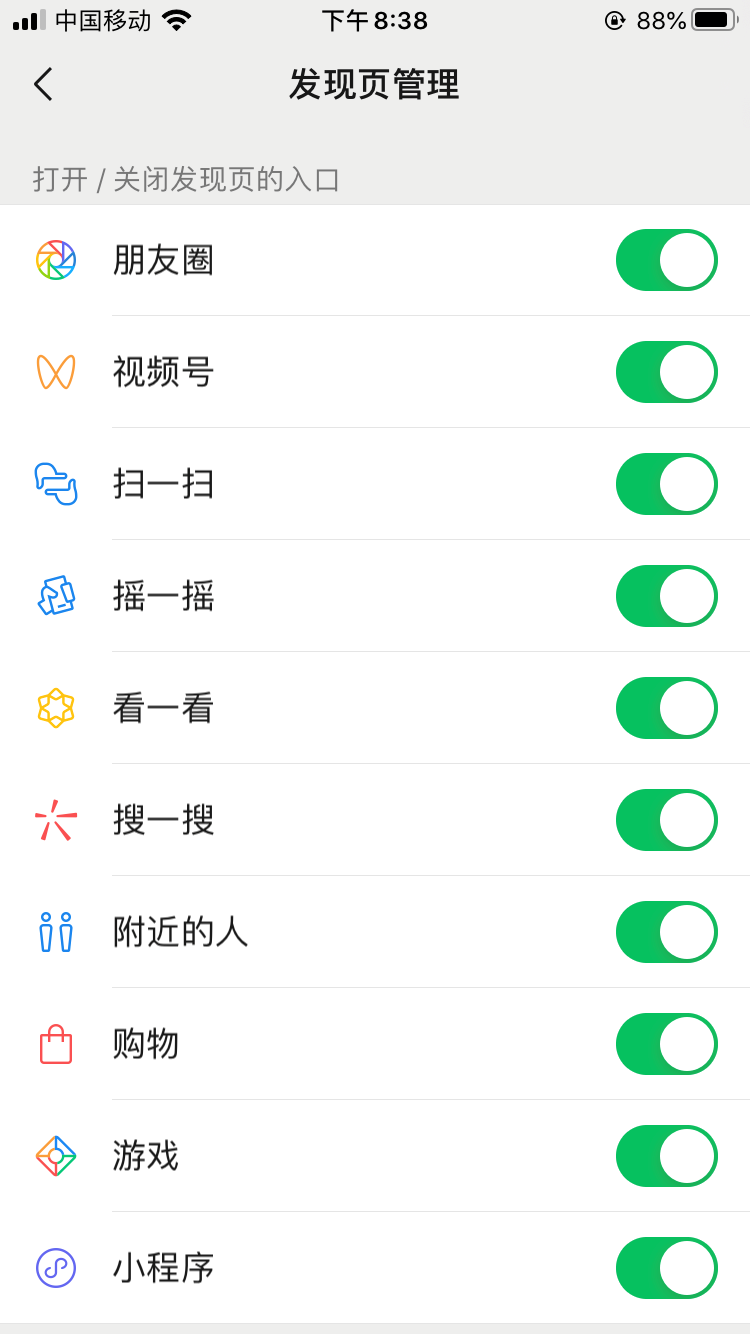Disable the 视频号 entry
The width and height of the screenshot is (750, 1334).
click(667, 372)
